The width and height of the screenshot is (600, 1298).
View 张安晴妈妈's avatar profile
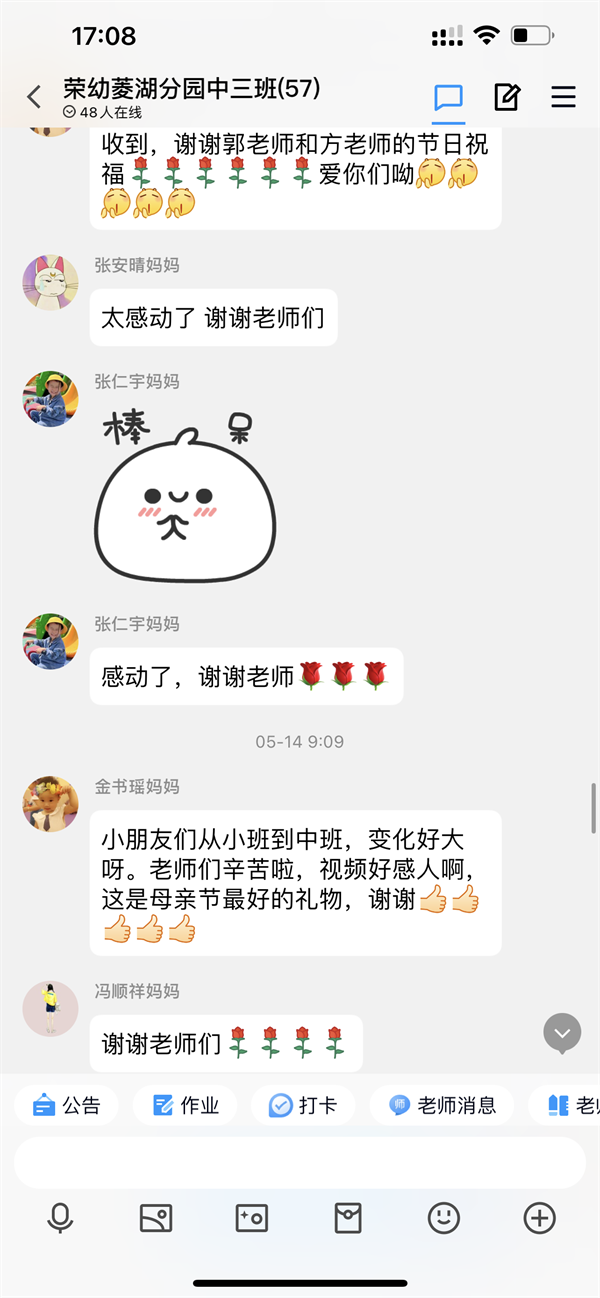[x=50, y=282]
